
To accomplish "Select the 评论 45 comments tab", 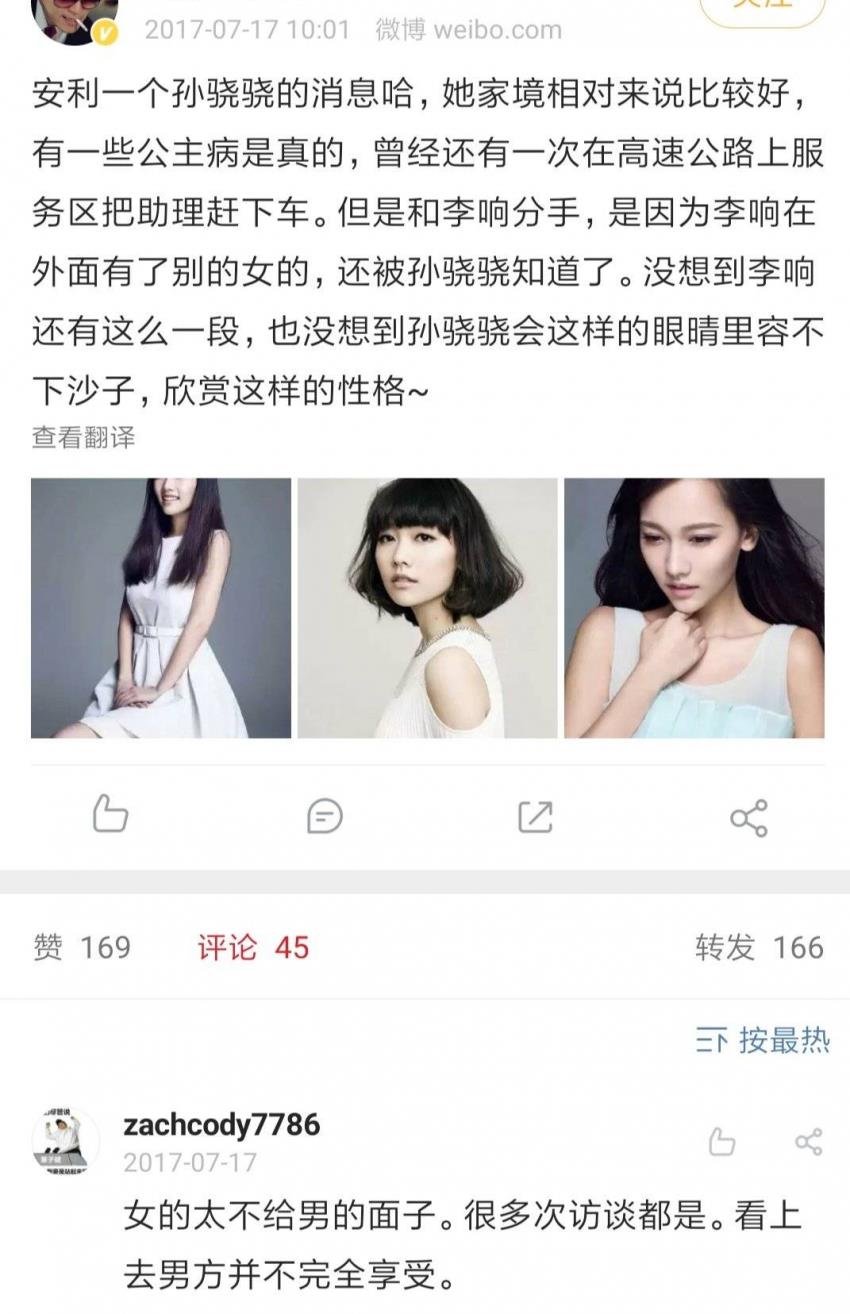I will 253,947.
